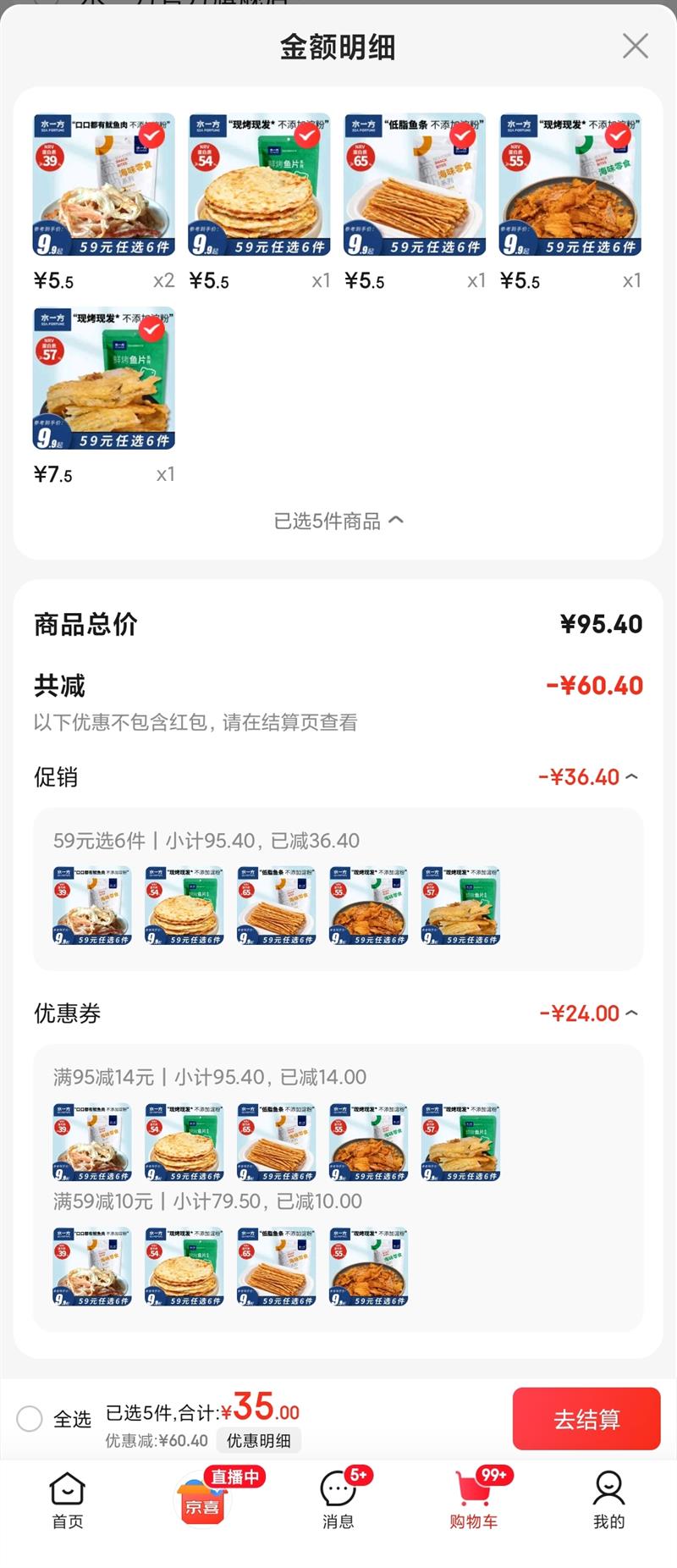Collapse the 优惠券 coupon section
Screen dimensions: 677x1568
point(632,1013)
